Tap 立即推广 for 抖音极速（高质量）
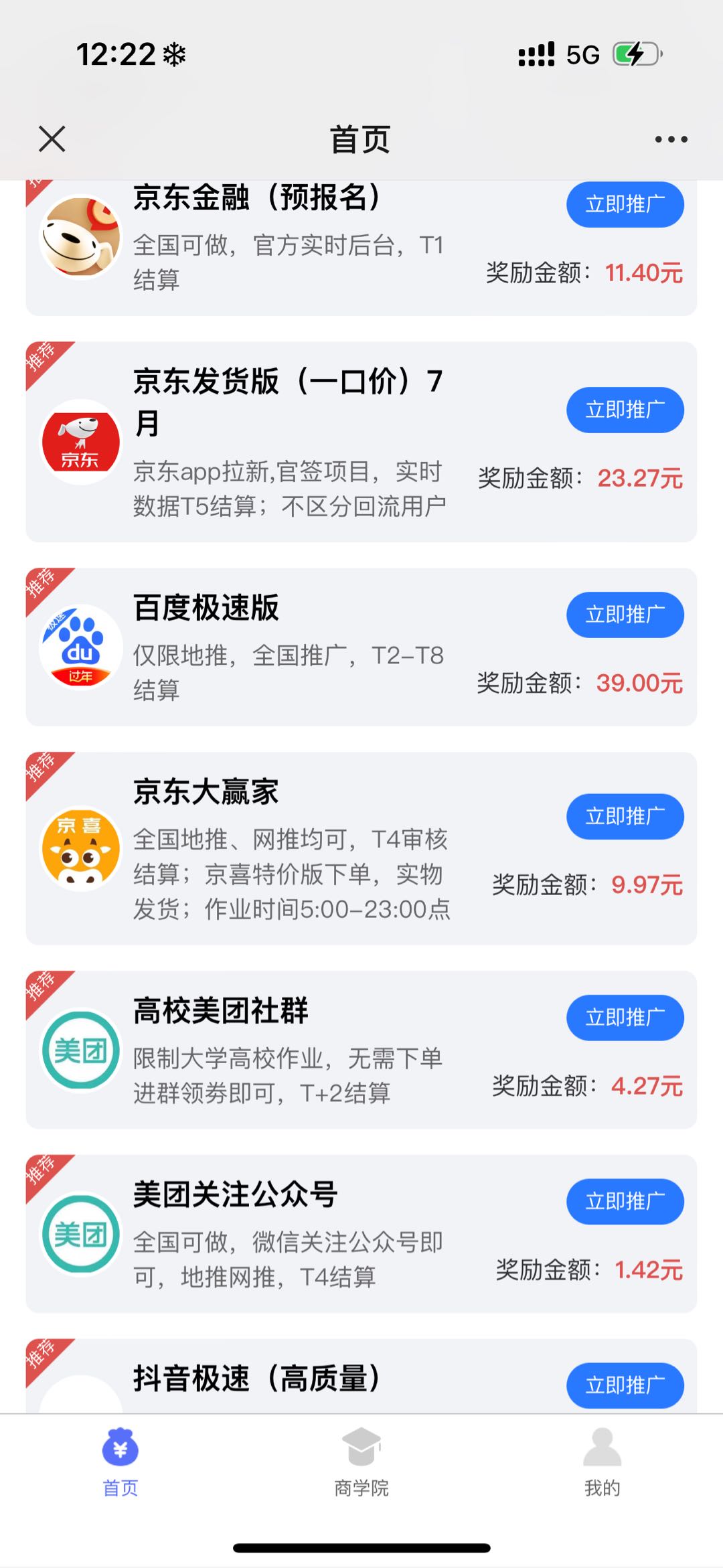723x1568 pixels. pos(625,1385)
